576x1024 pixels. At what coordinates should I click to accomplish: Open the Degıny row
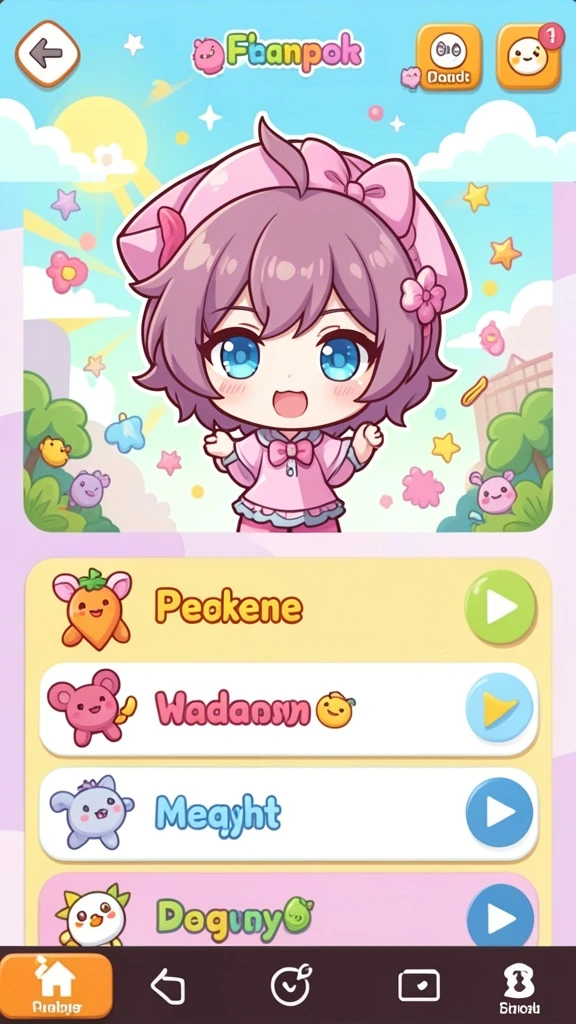point(289,910)
